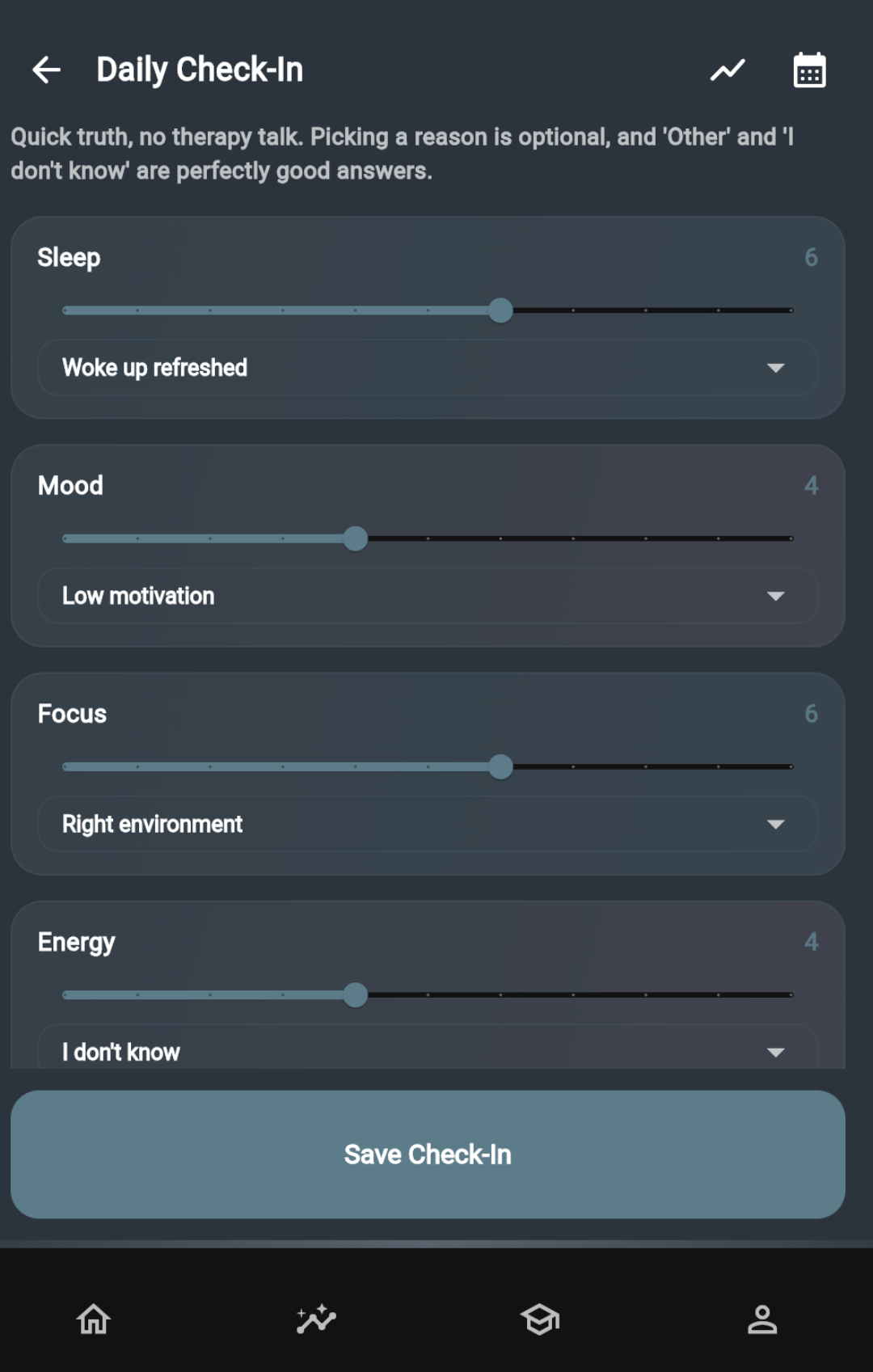Open the calendar icon
Screen dimensions: 873x1372
click(809, 69)
